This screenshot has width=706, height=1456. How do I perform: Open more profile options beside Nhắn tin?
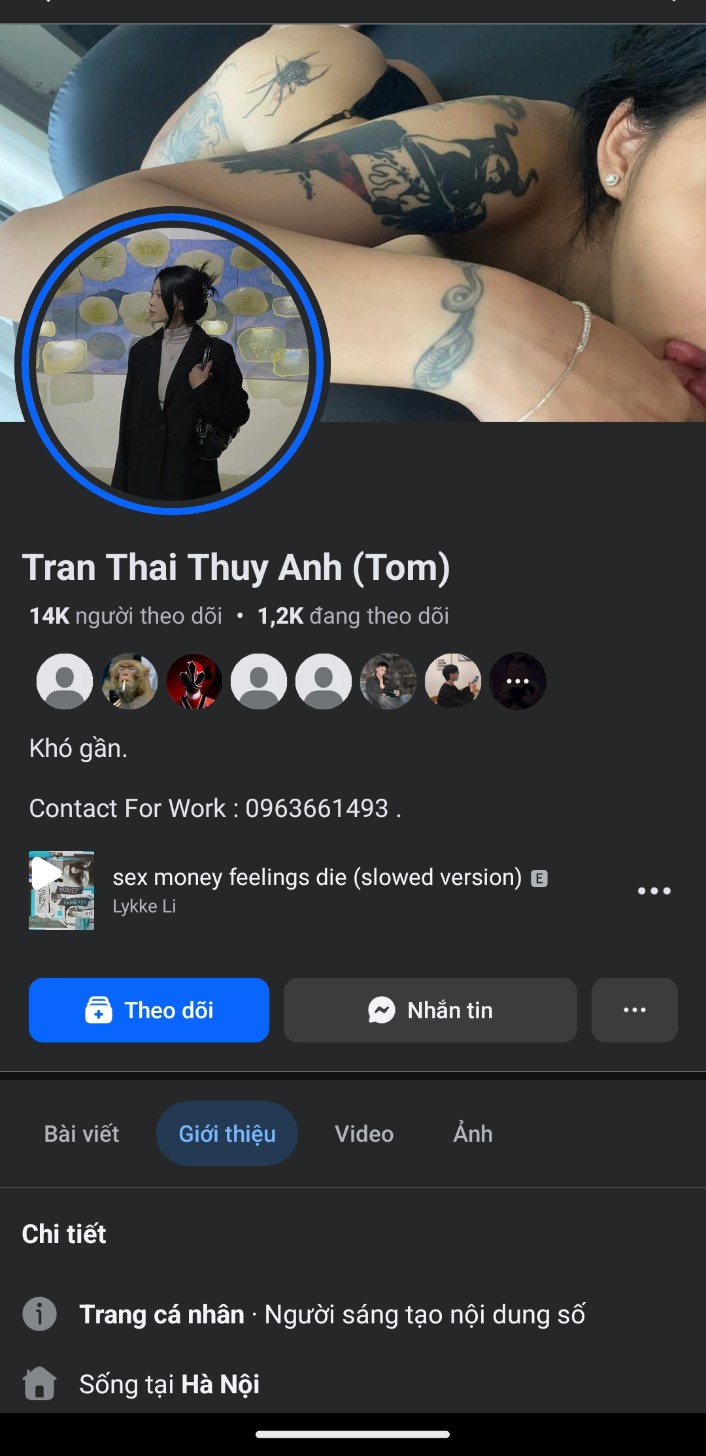634,1010
